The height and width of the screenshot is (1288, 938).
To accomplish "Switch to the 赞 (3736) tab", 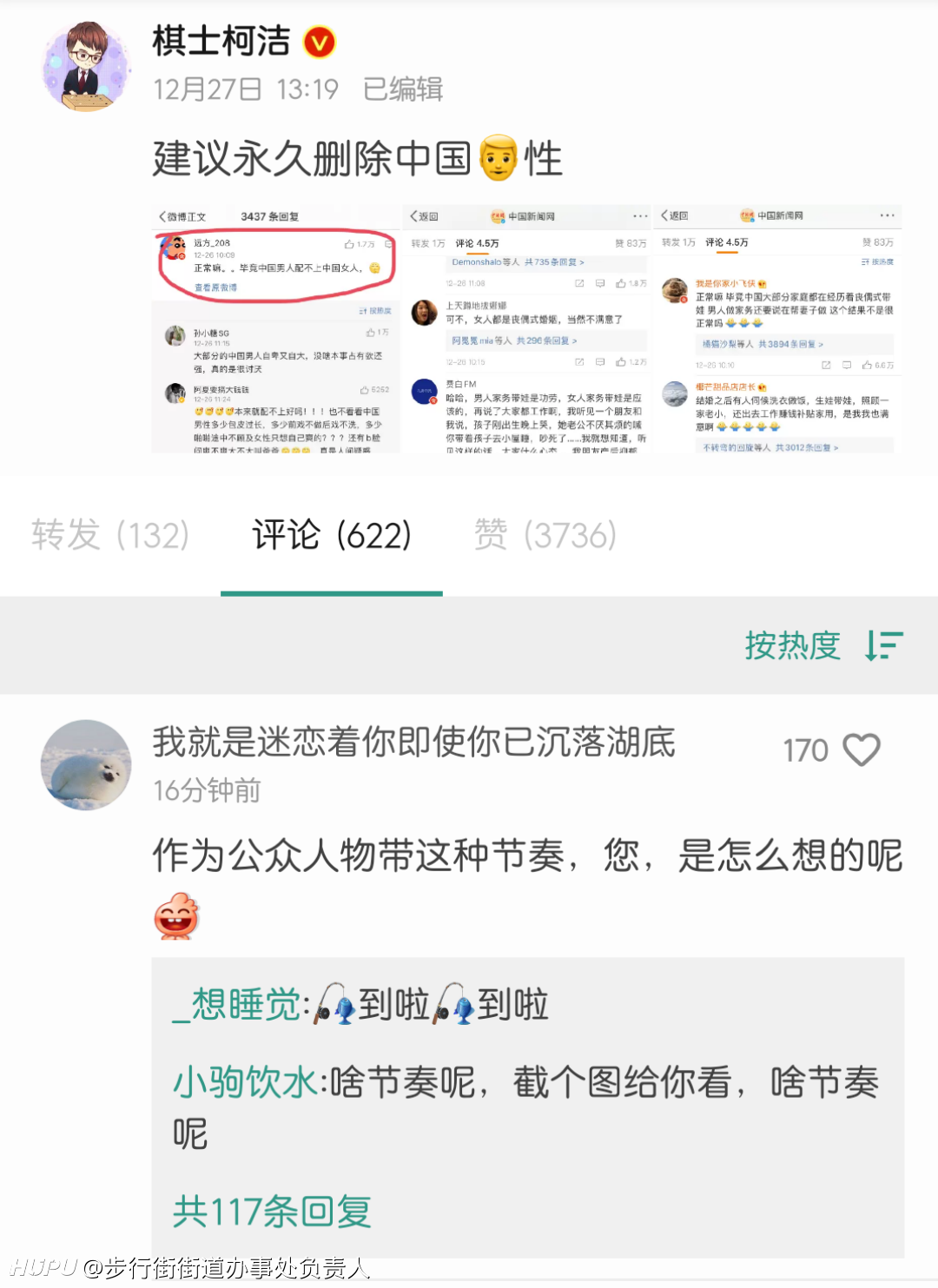I will click(545, 535).
